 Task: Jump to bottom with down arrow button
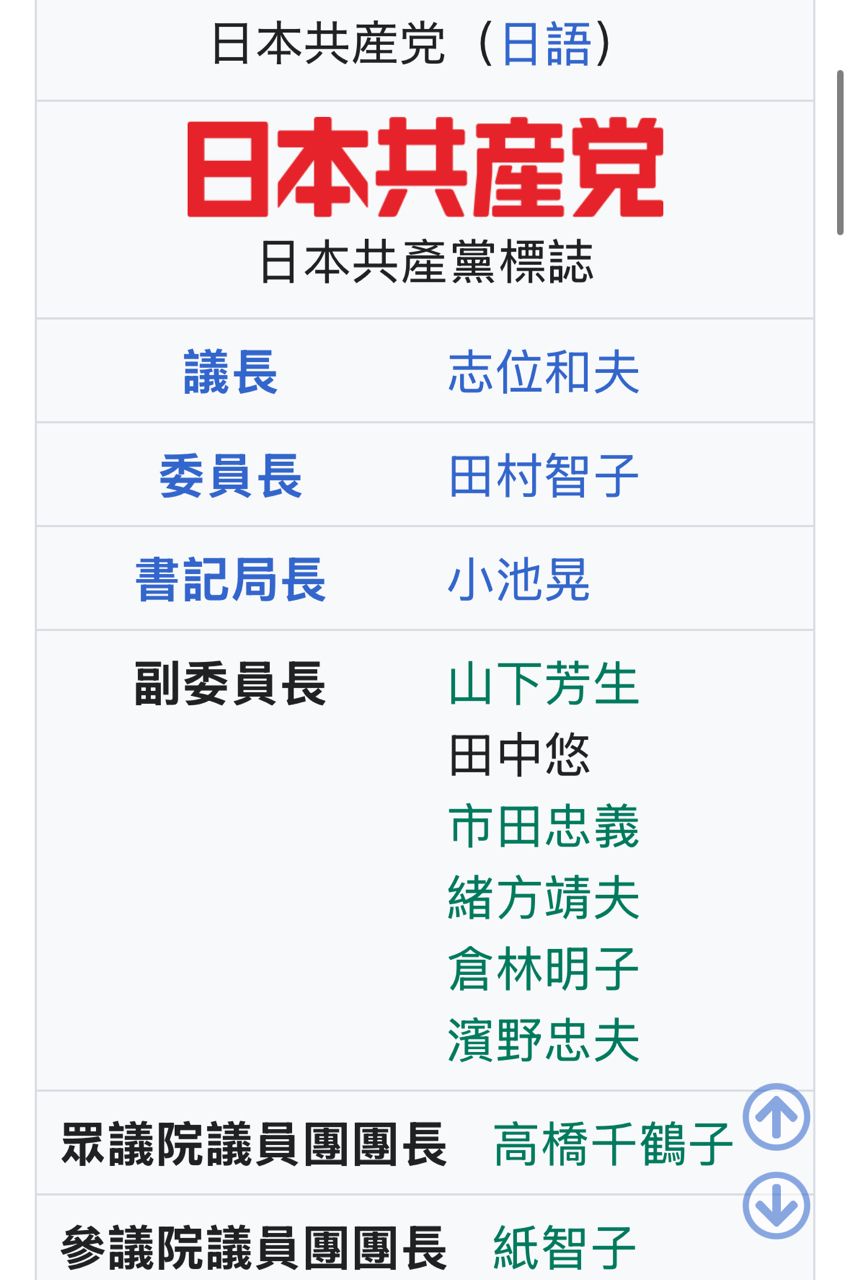(x=776, y=1206)
